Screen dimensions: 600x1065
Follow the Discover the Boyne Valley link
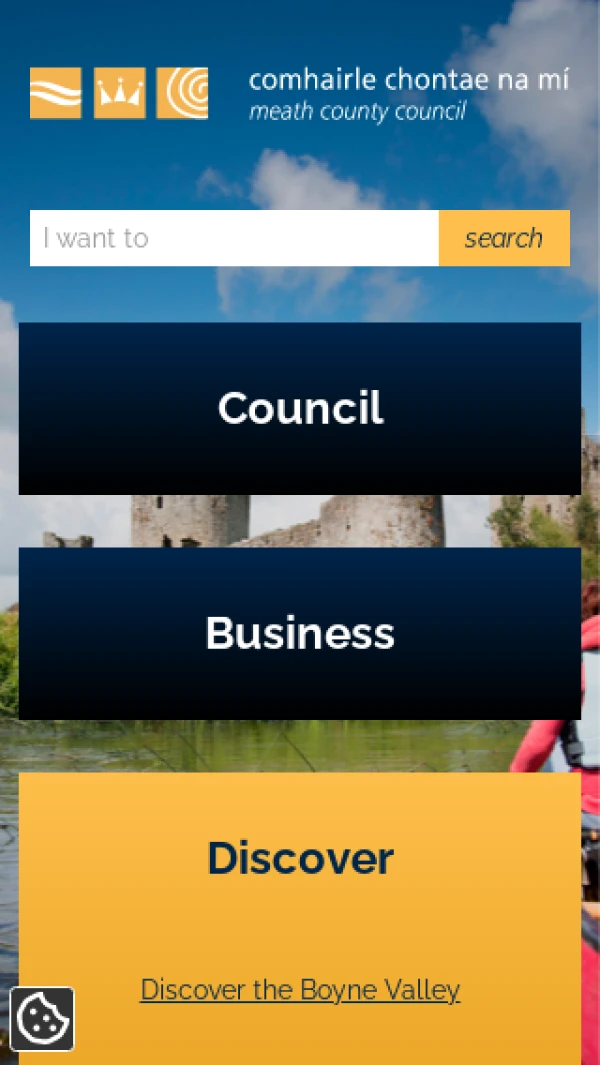click(x=300, y=990)
